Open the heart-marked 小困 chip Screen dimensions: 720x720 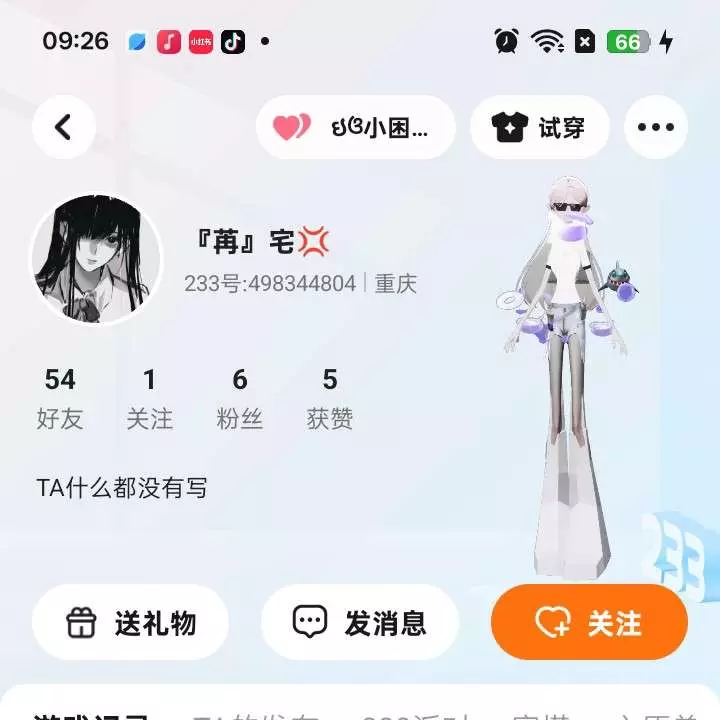[356, 128]
